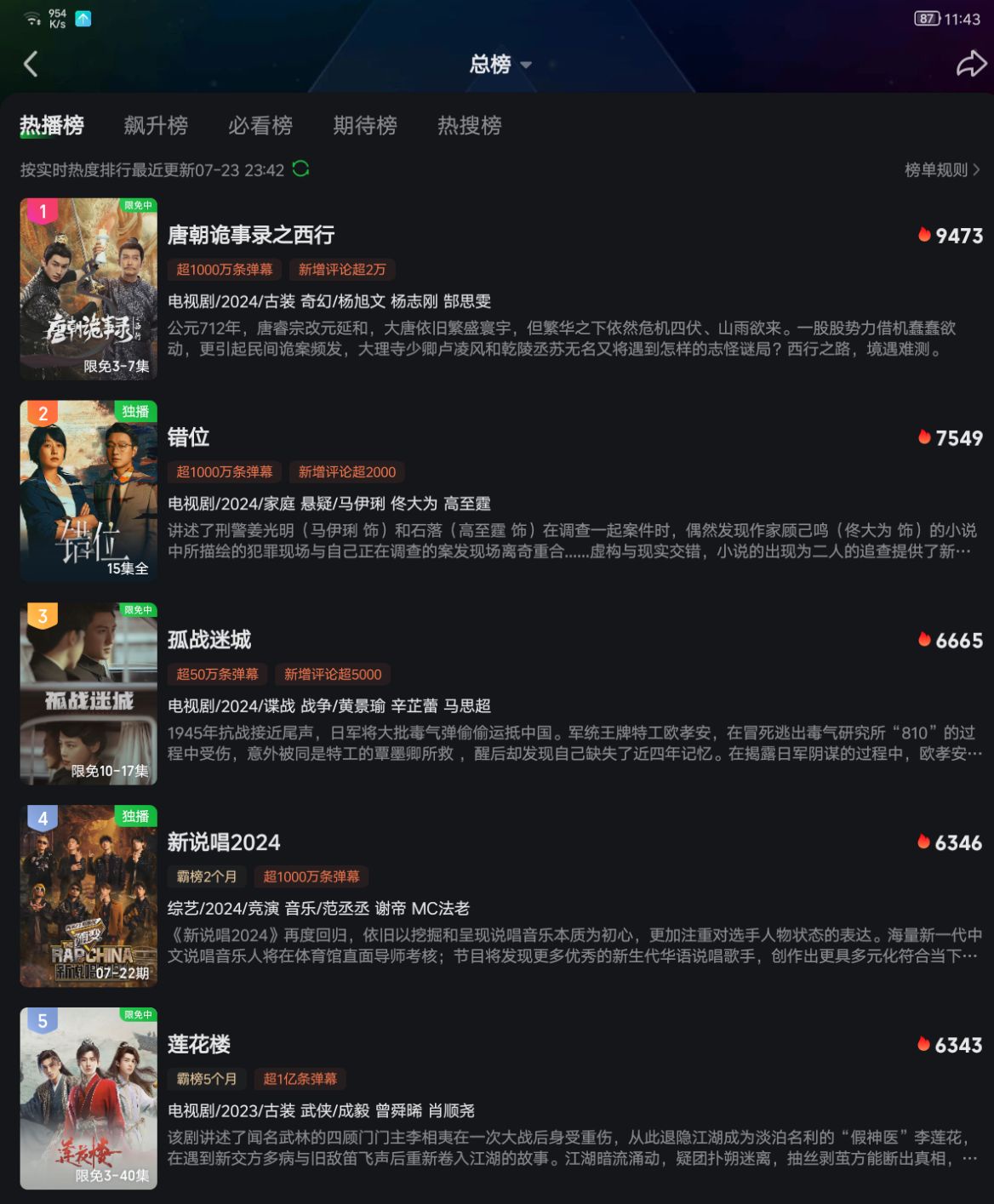Switch to the 必看榜 tab

coord(260,126)
